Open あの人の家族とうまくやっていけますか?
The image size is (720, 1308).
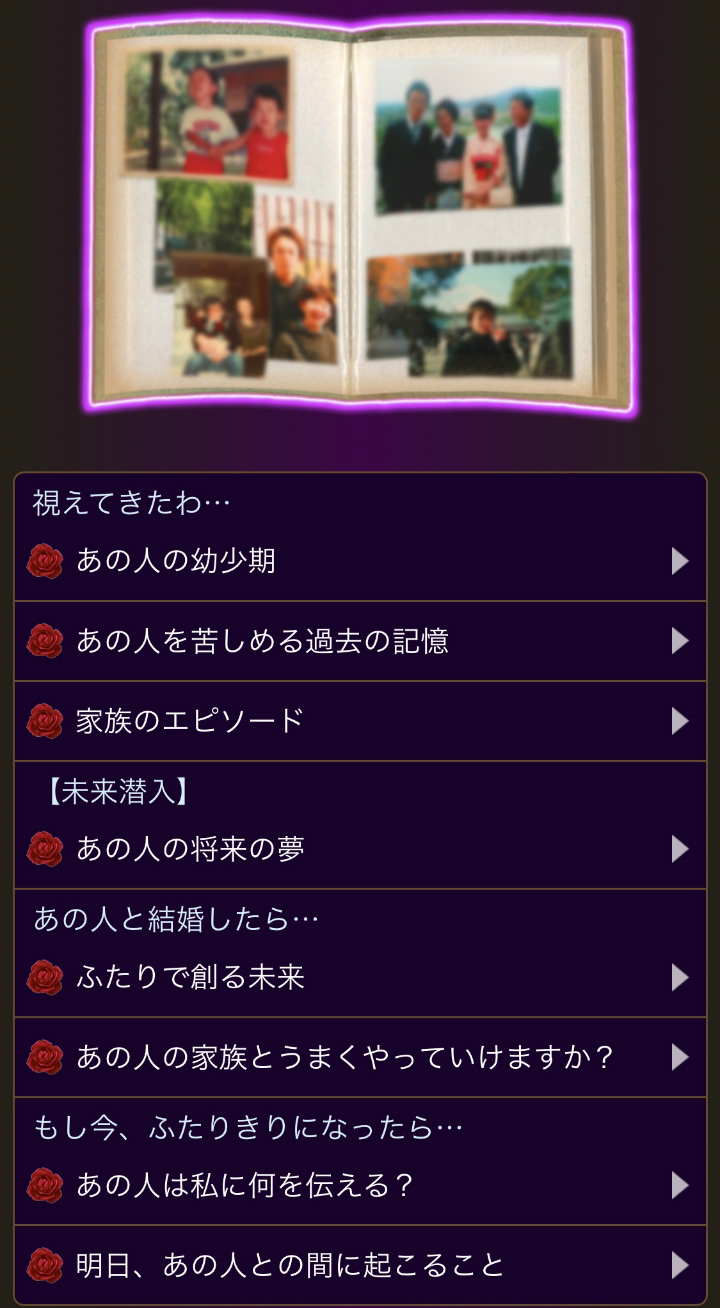(x=360, y=1057)
